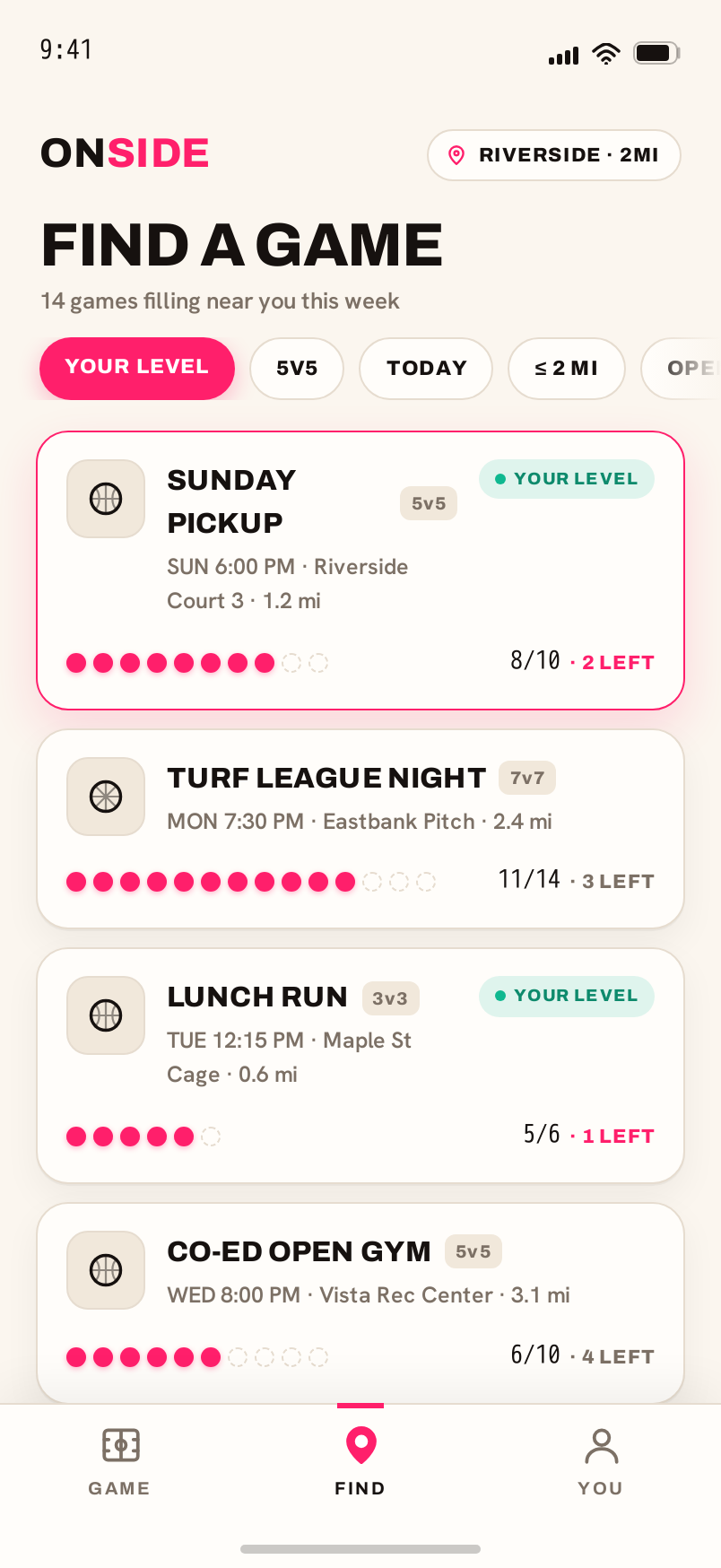Select the ≤ 2 MI distance chip
The width and height of the screenshot is (721, 1568).
click(567, 369)
